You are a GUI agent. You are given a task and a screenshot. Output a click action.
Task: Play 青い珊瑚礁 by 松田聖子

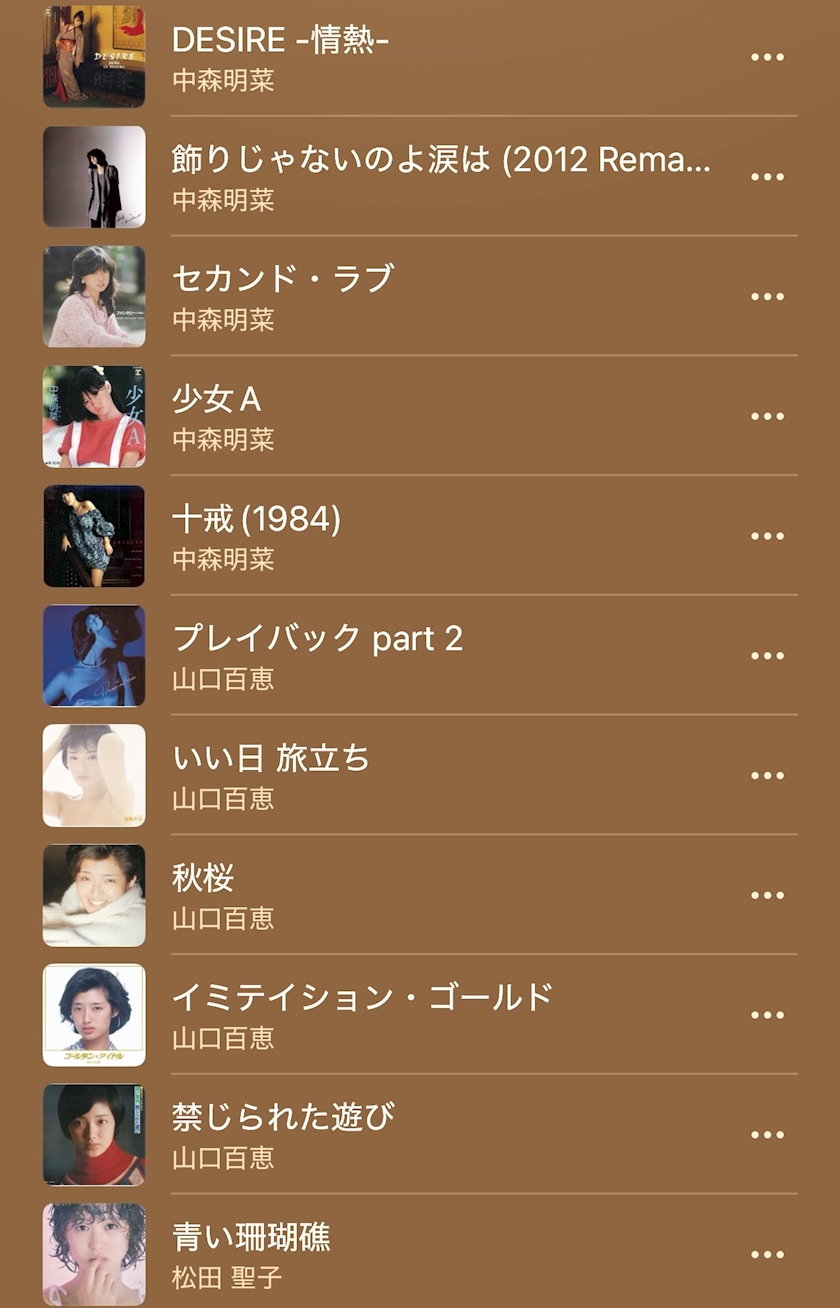coord(420,1254)
